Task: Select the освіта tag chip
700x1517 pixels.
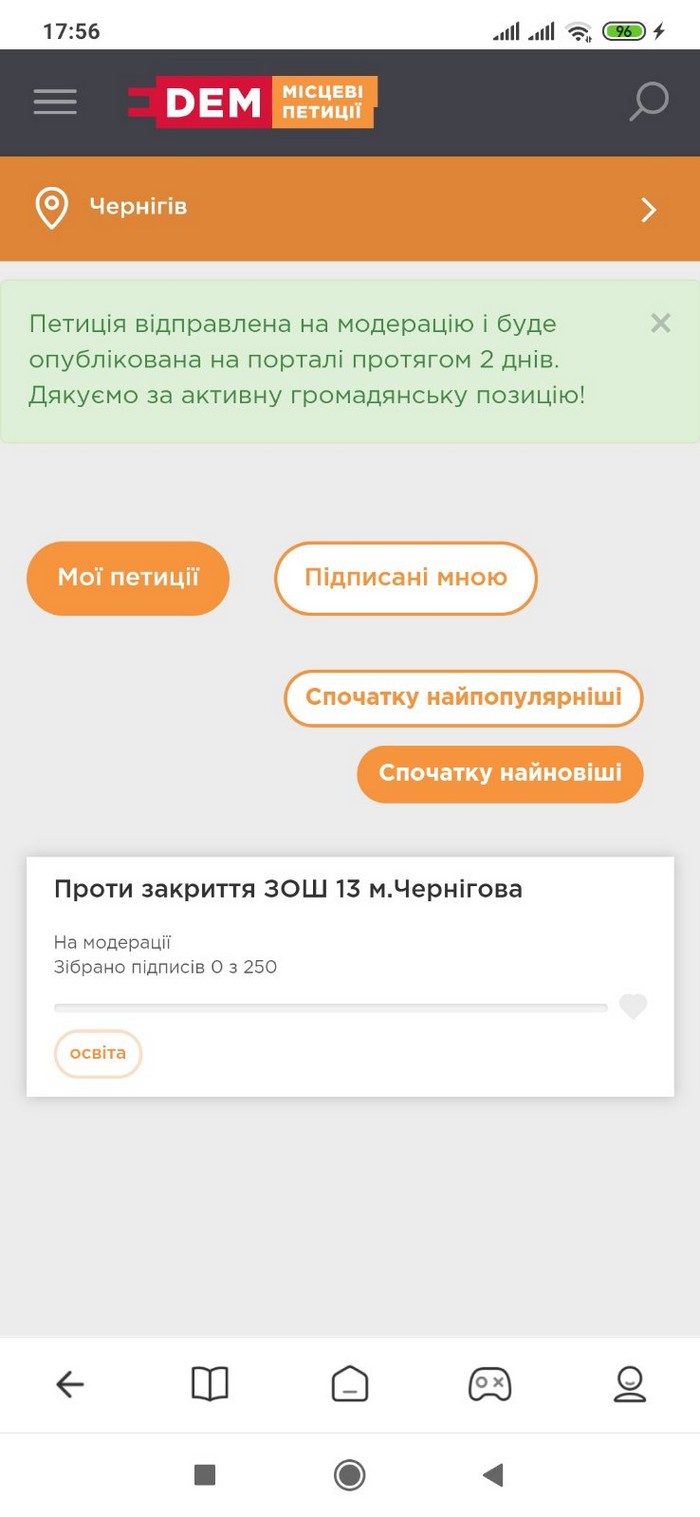Action: coord(98,1054)
